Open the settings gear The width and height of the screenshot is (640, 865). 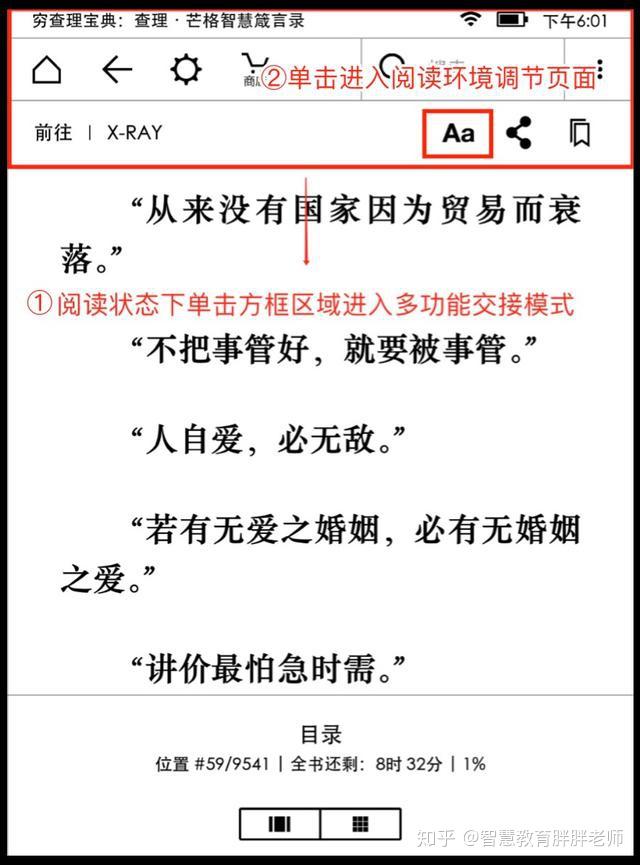point(186,69)
